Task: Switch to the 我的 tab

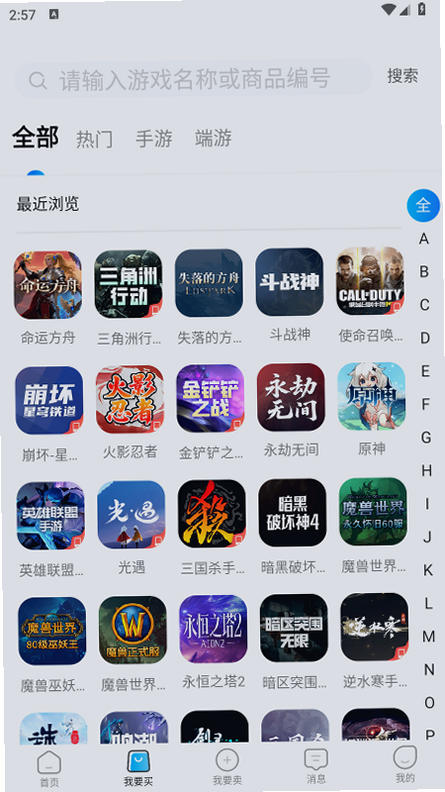Action: pos(405,765)
